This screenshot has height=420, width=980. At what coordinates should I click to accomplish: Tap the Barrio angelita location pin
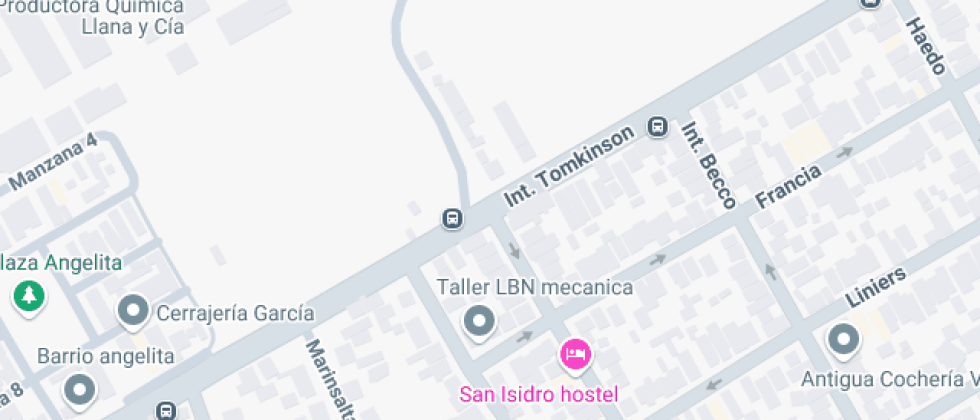pyautogui.click(x=80, y=388)
